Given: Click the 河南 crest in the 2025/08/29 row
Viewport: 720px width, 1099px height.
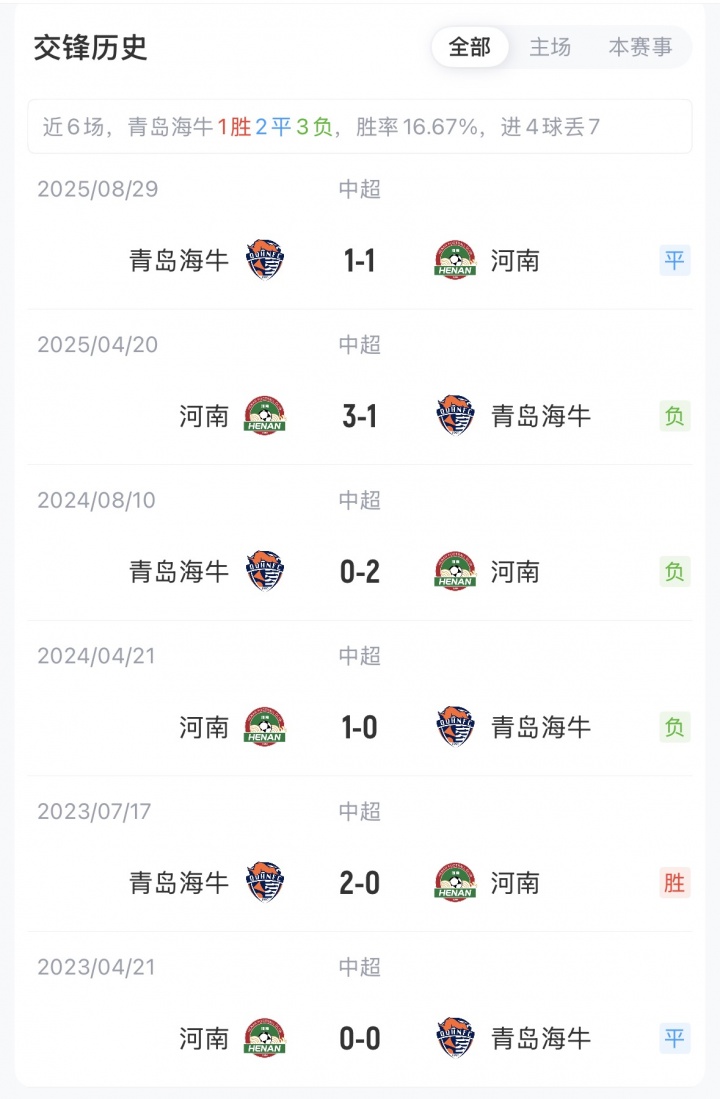Looking at the screenshot, I should click(x=453, y=261).
